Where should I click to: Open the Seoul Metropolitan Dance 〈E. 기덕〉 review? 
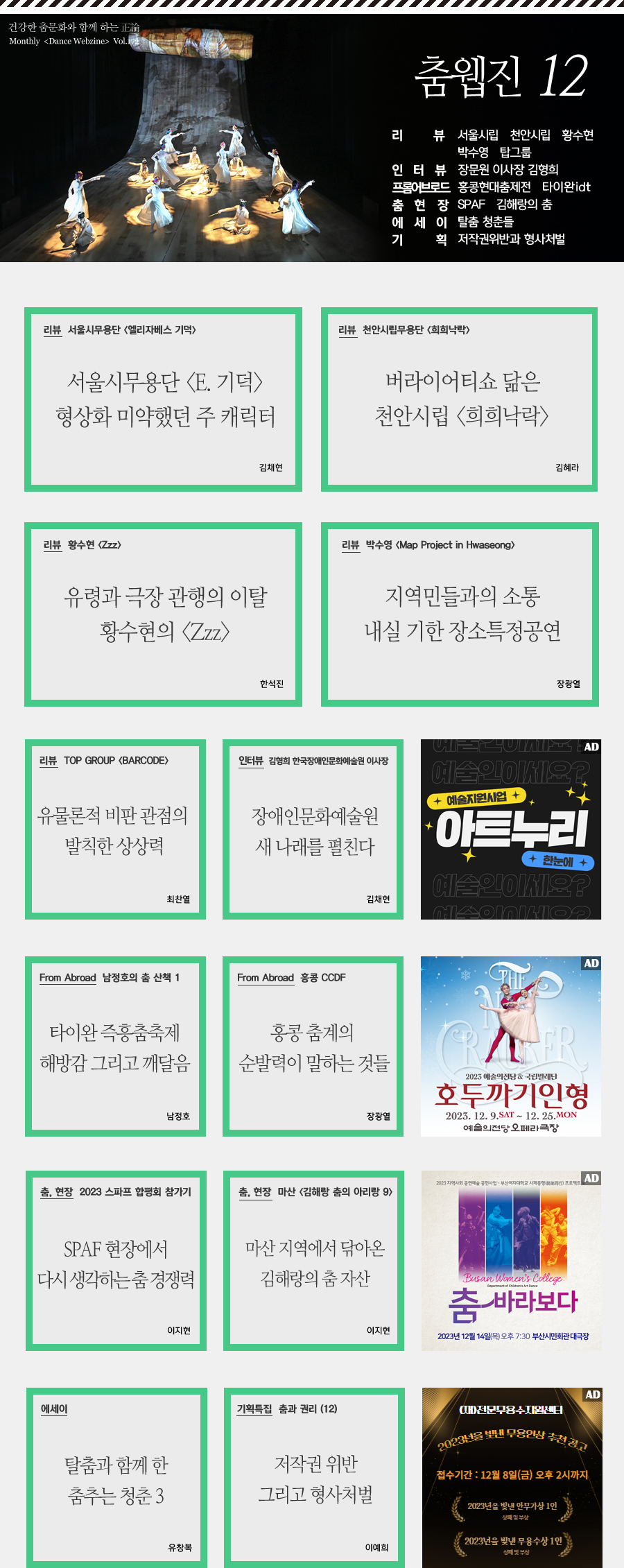point(164,399)
